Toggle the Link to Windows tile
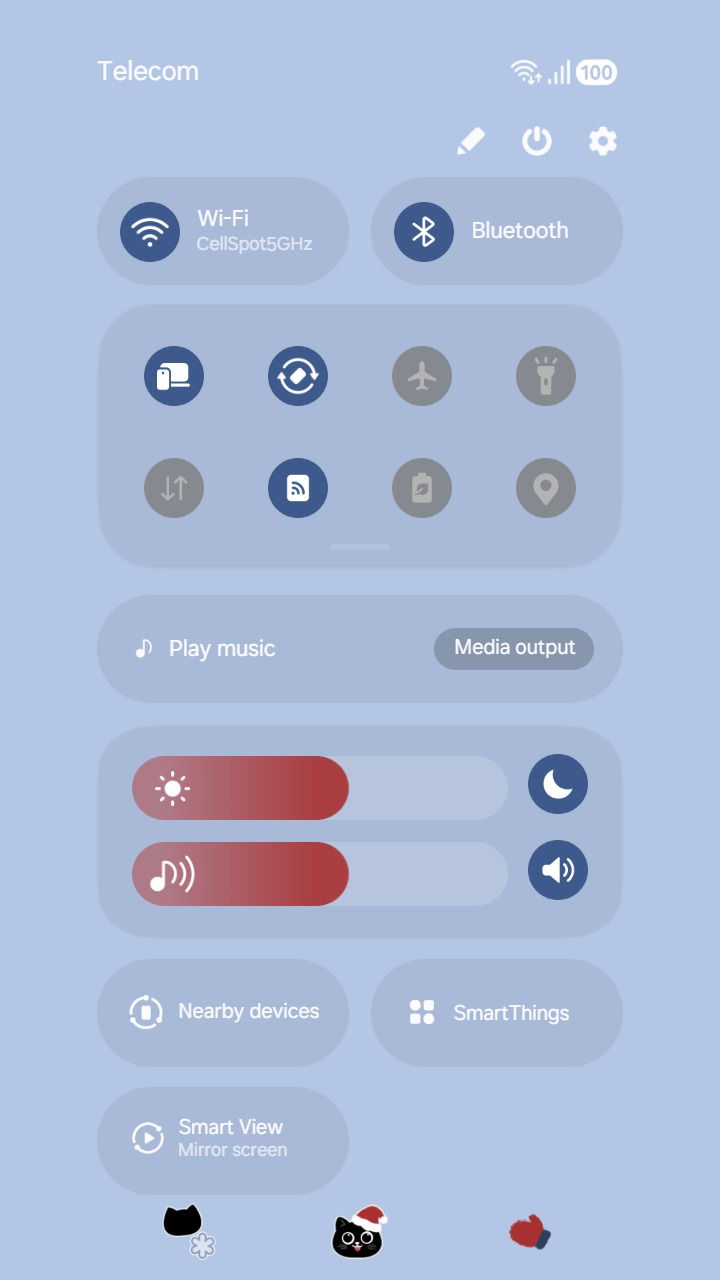 coord(174,376)
